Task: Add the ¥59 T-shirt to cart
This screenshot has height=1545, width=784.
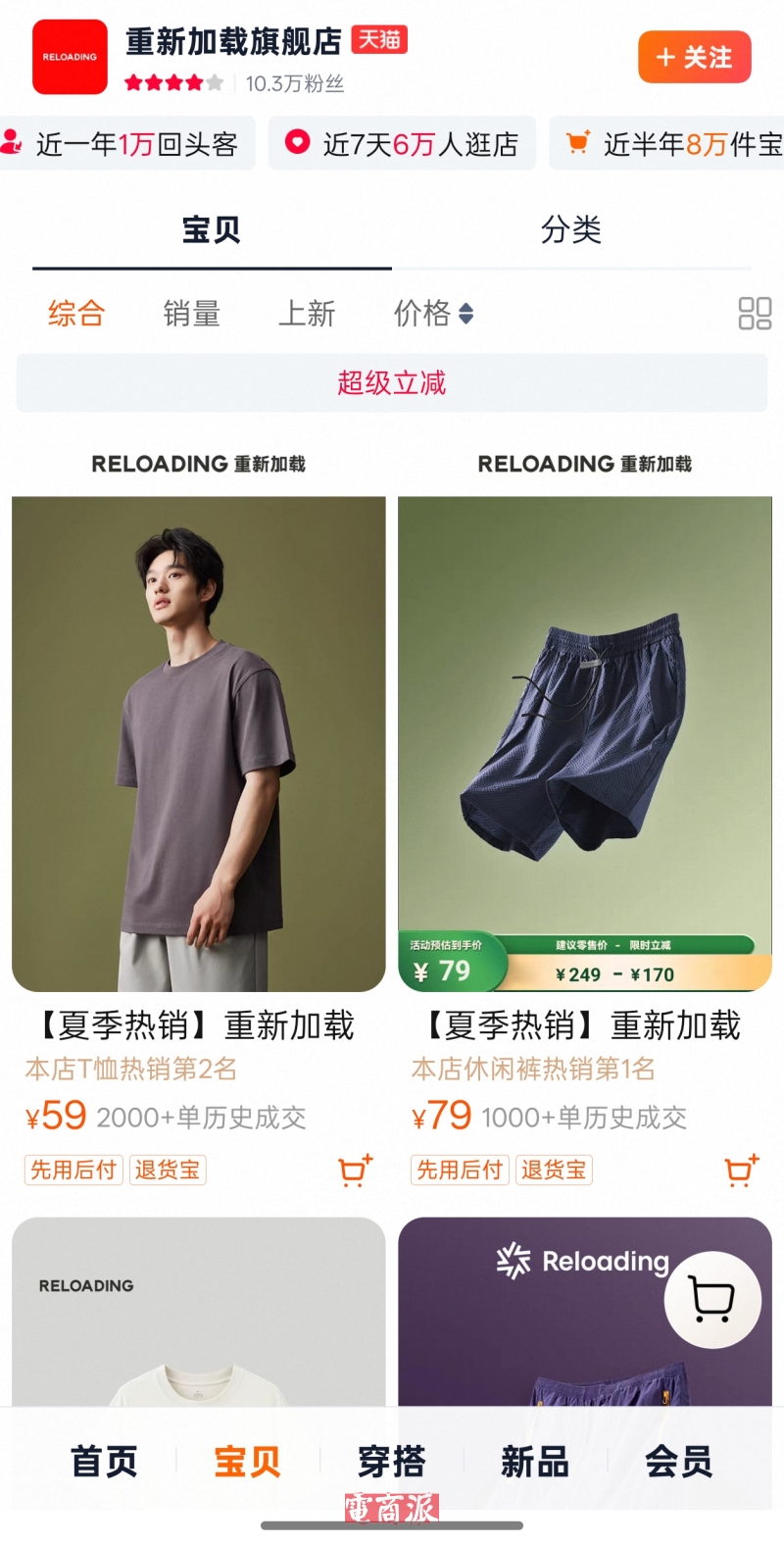Action: 355,1170
